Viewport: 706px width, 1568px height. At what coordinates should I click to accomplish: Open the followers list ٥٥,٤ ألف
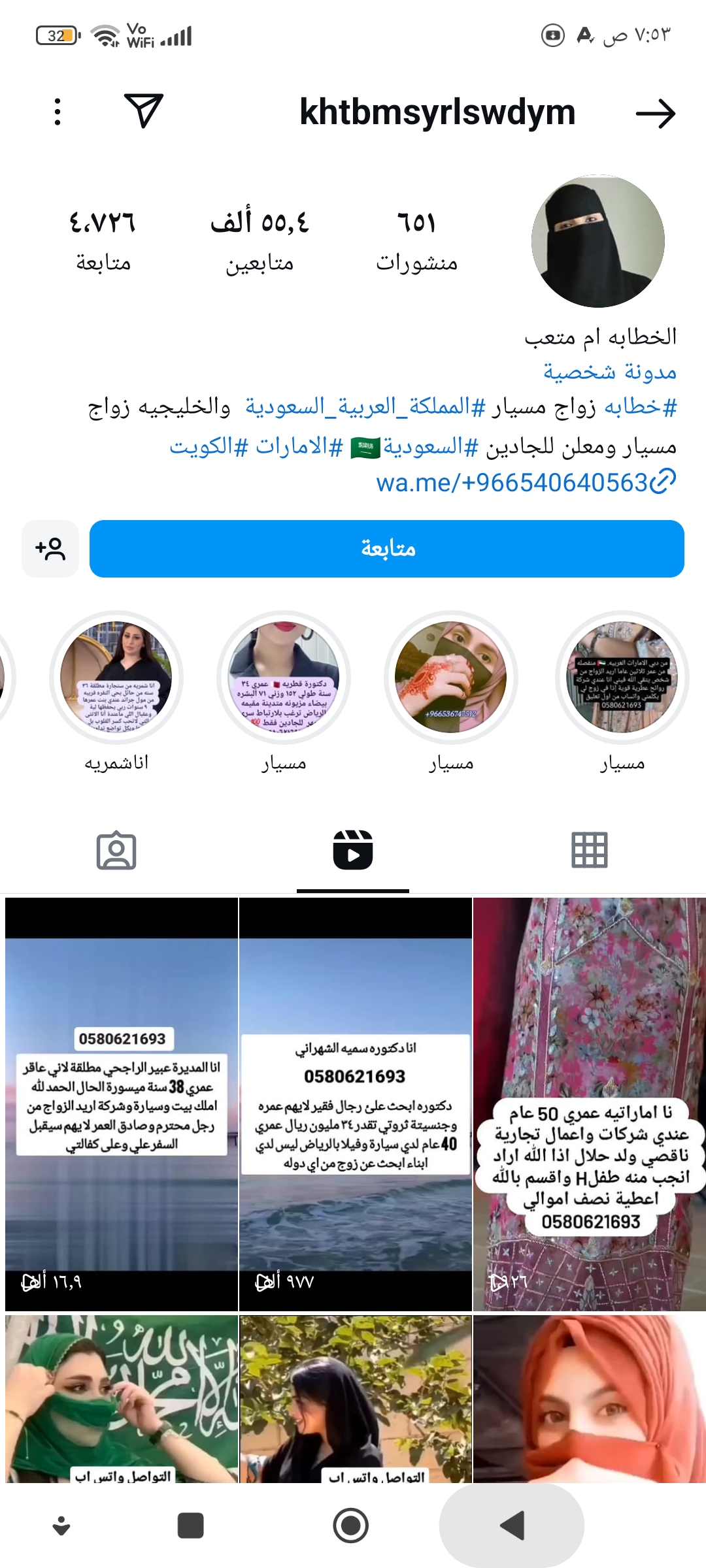coord(260,240)
